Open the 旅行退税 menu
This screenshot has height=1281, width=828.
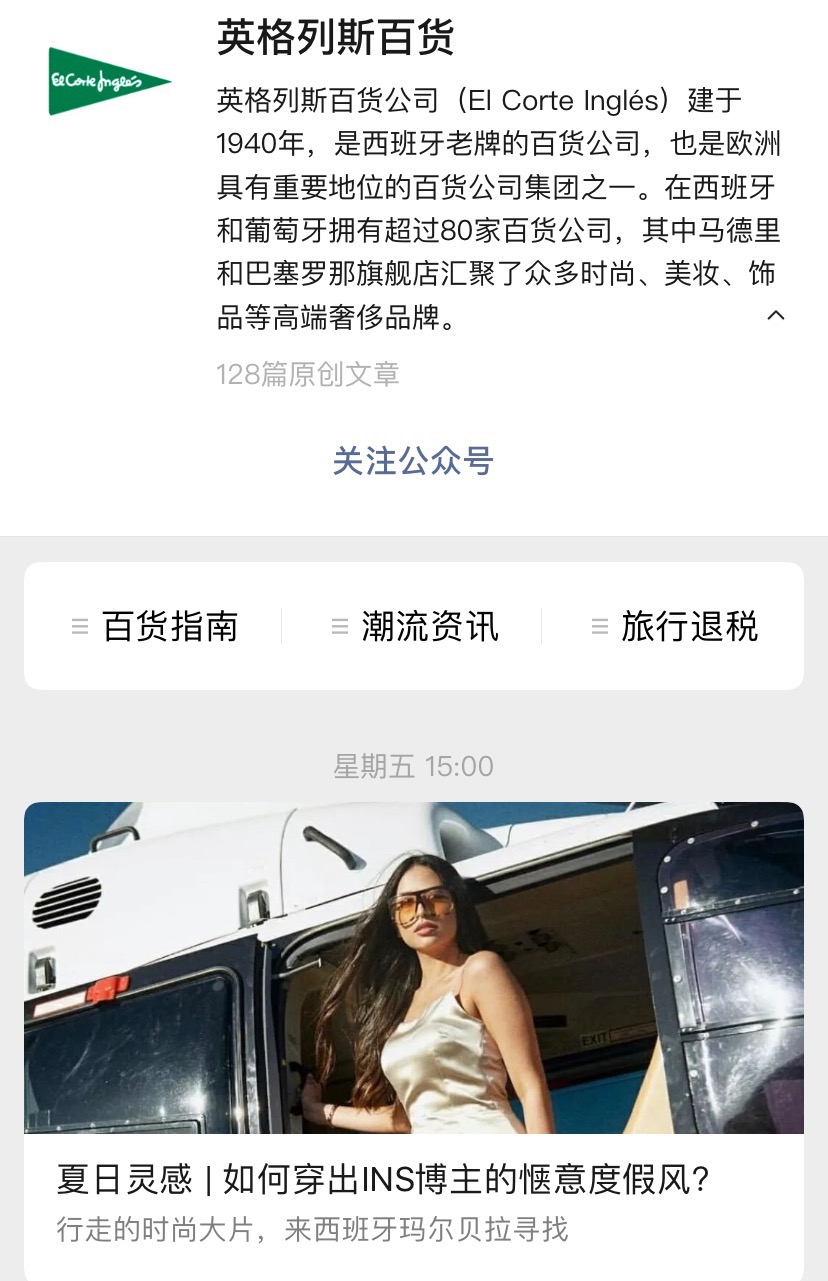674,627
